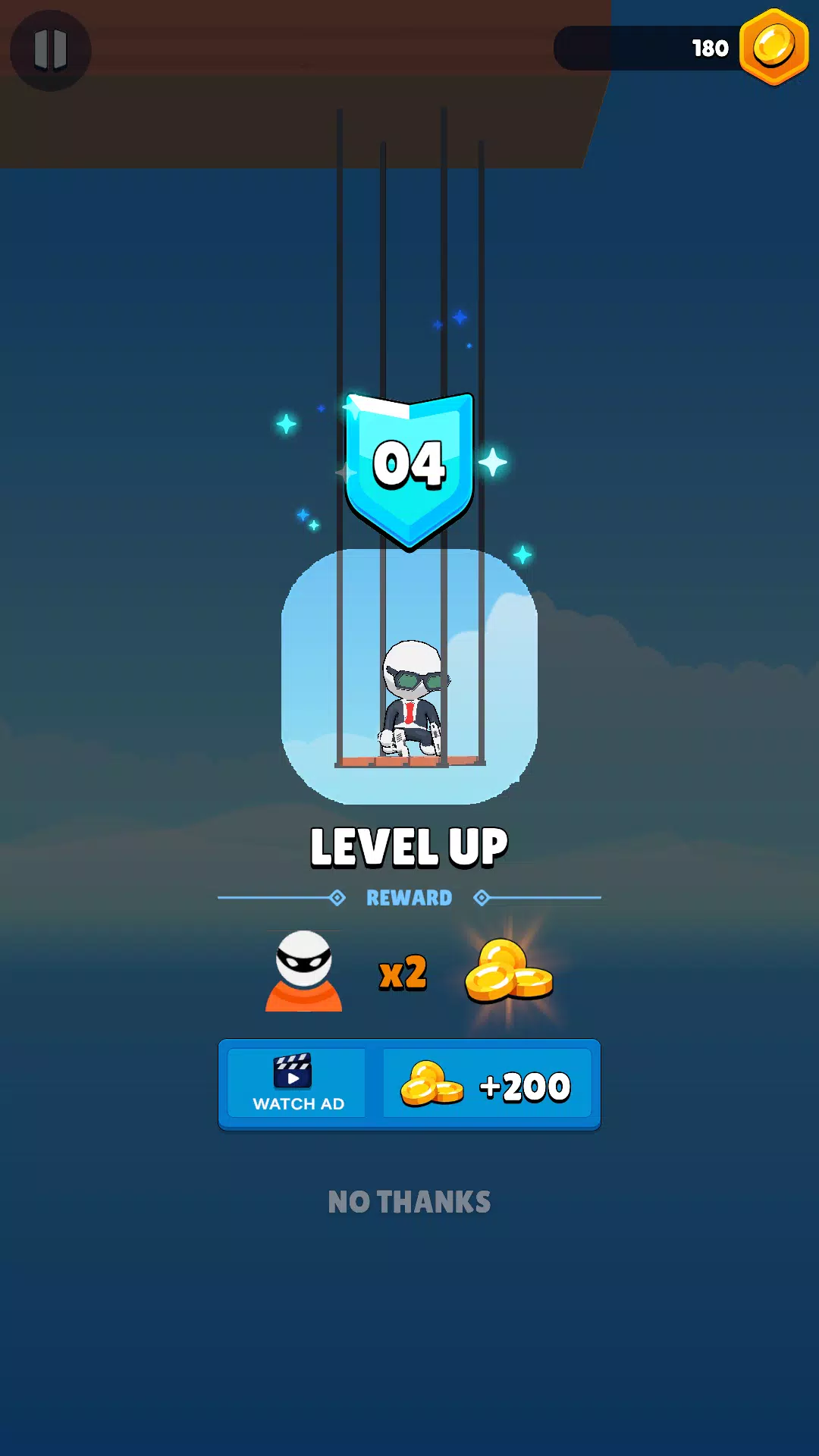Pause the game

coord(50,50)
